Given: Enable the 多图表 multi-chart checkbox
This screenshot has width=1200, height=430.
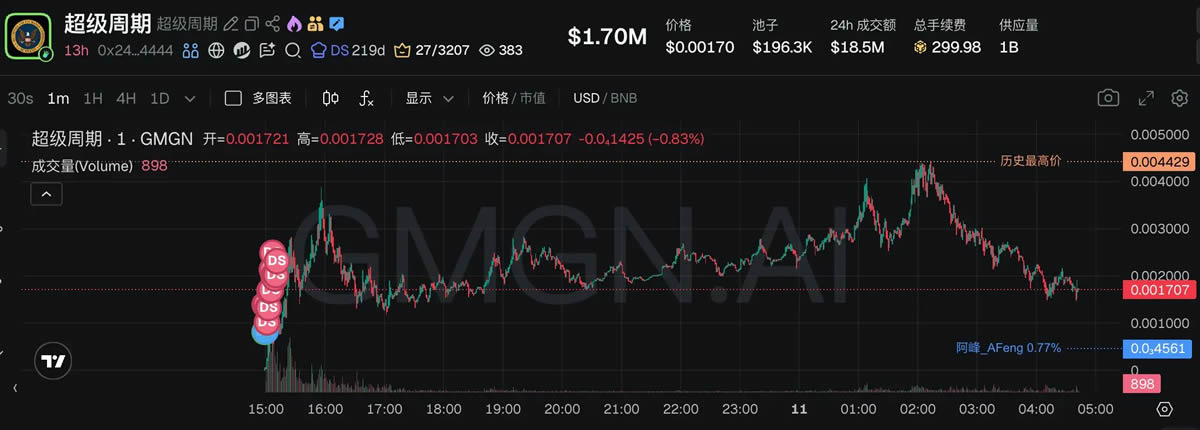Looking at the screenshot, I should coord(234,98).
